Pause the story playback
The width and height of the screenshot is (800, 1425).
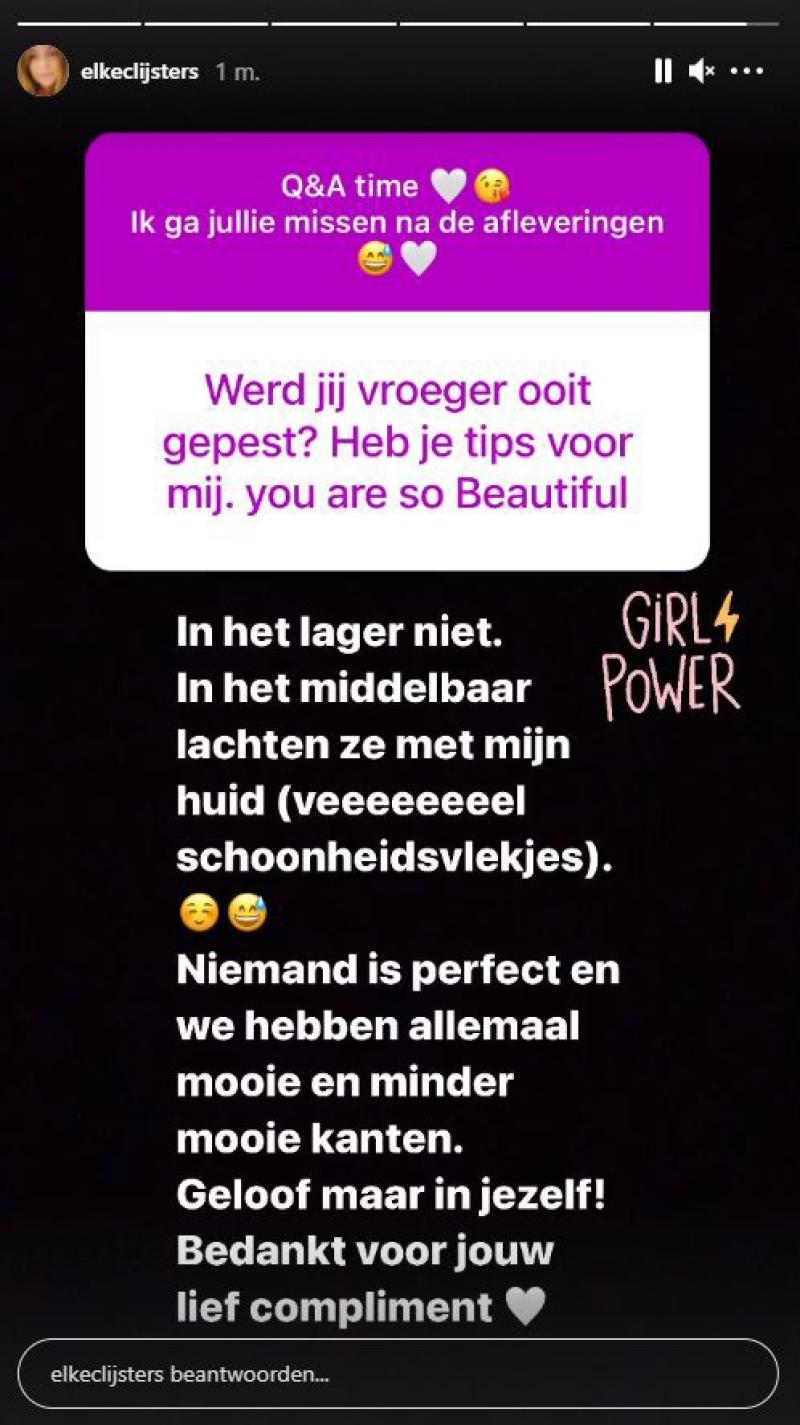pos(663,71)
